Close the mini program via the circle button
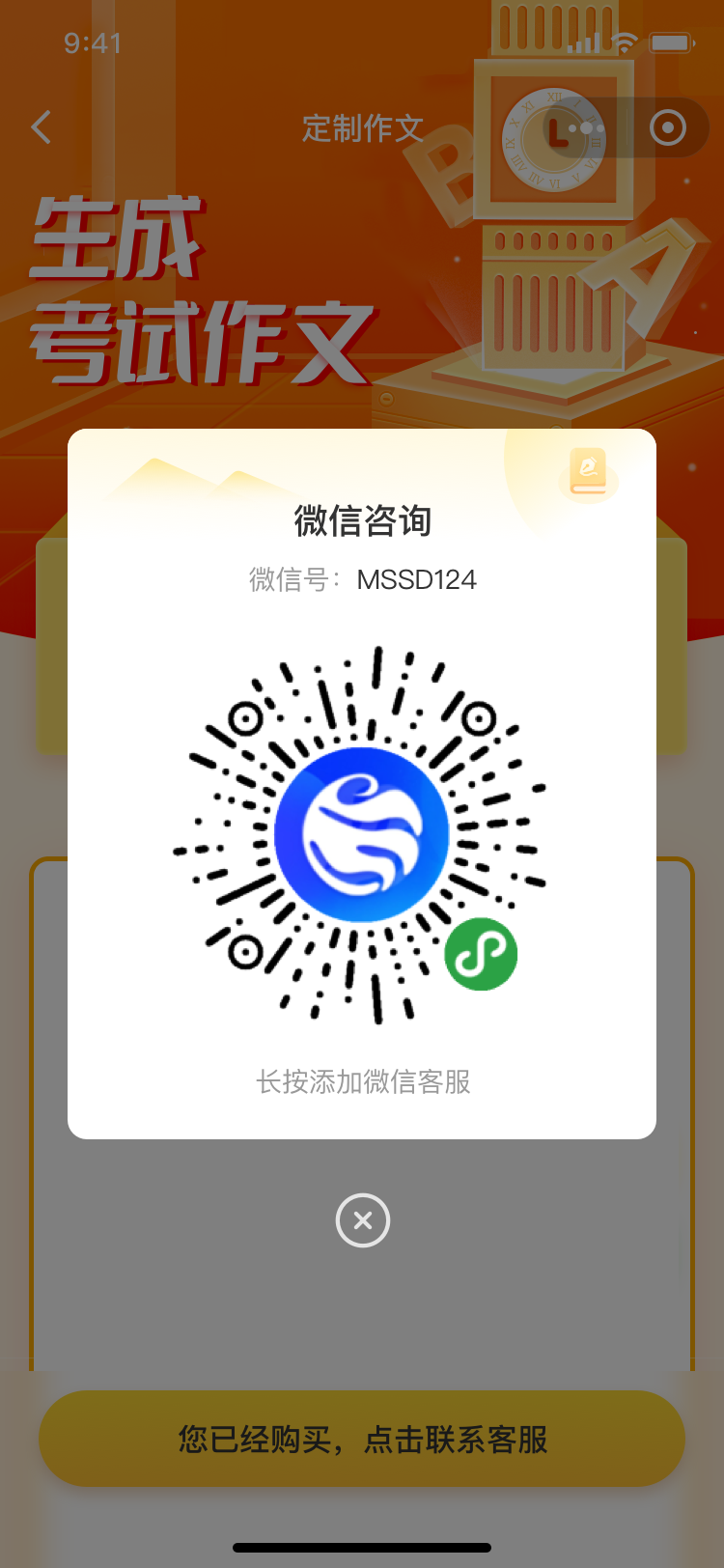This screenshot has width=724, height=1568. pos(668,127)
